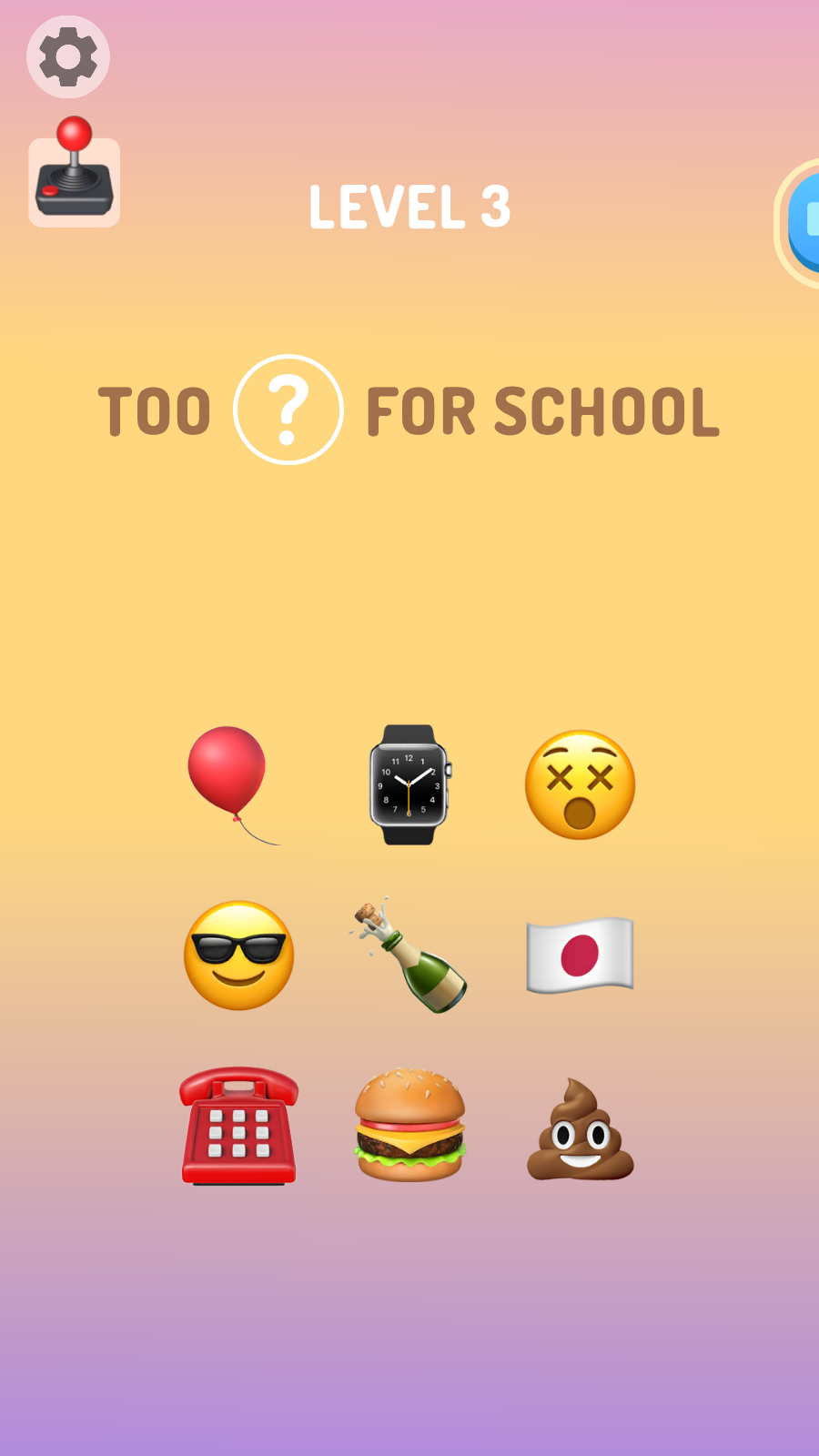Image resolution: width=819 pixels, height=1456 pixels.
Task: Choose the red telephone emoji
Action: [x=238, y=1128]
